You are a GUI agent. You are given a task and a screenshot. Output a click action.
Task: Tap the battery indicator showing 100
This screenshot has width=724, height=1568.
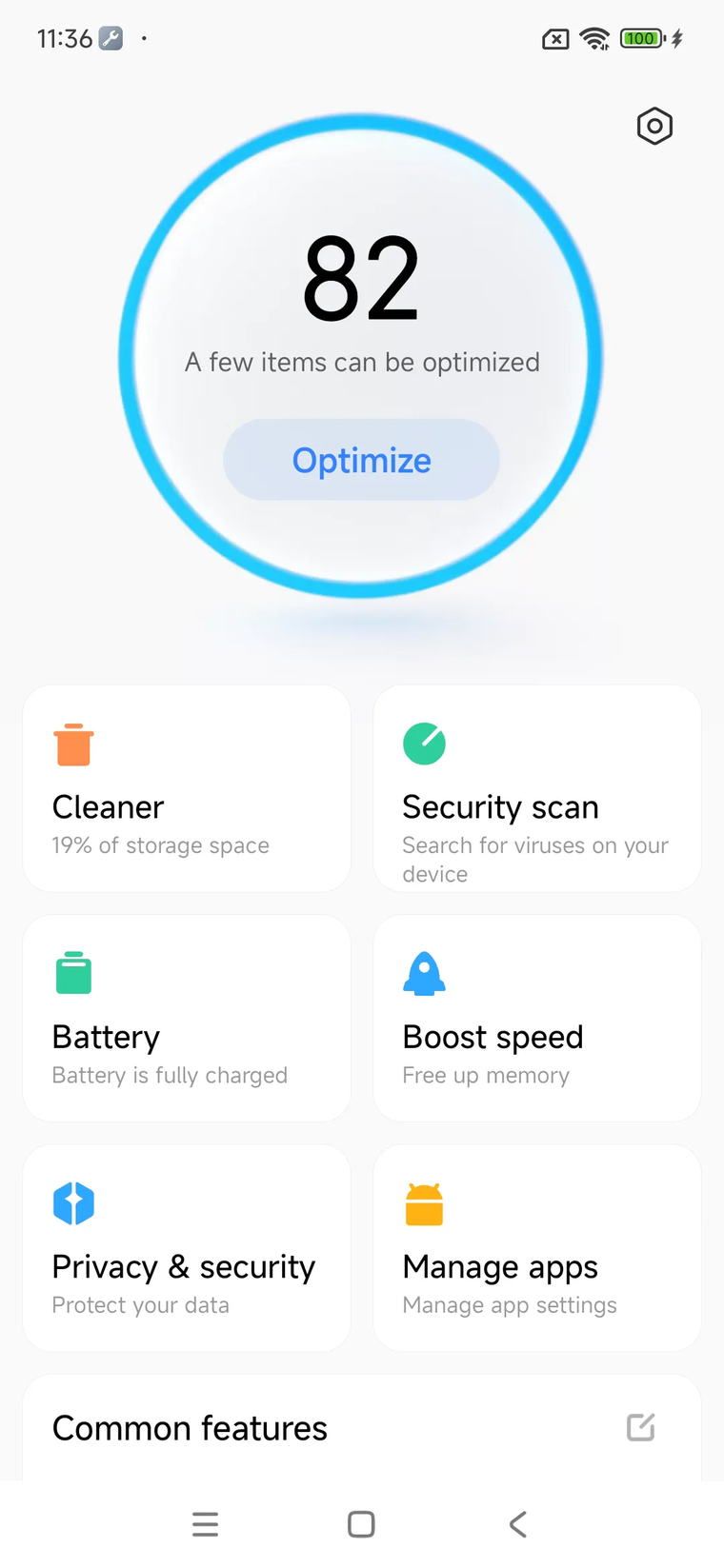641,39
